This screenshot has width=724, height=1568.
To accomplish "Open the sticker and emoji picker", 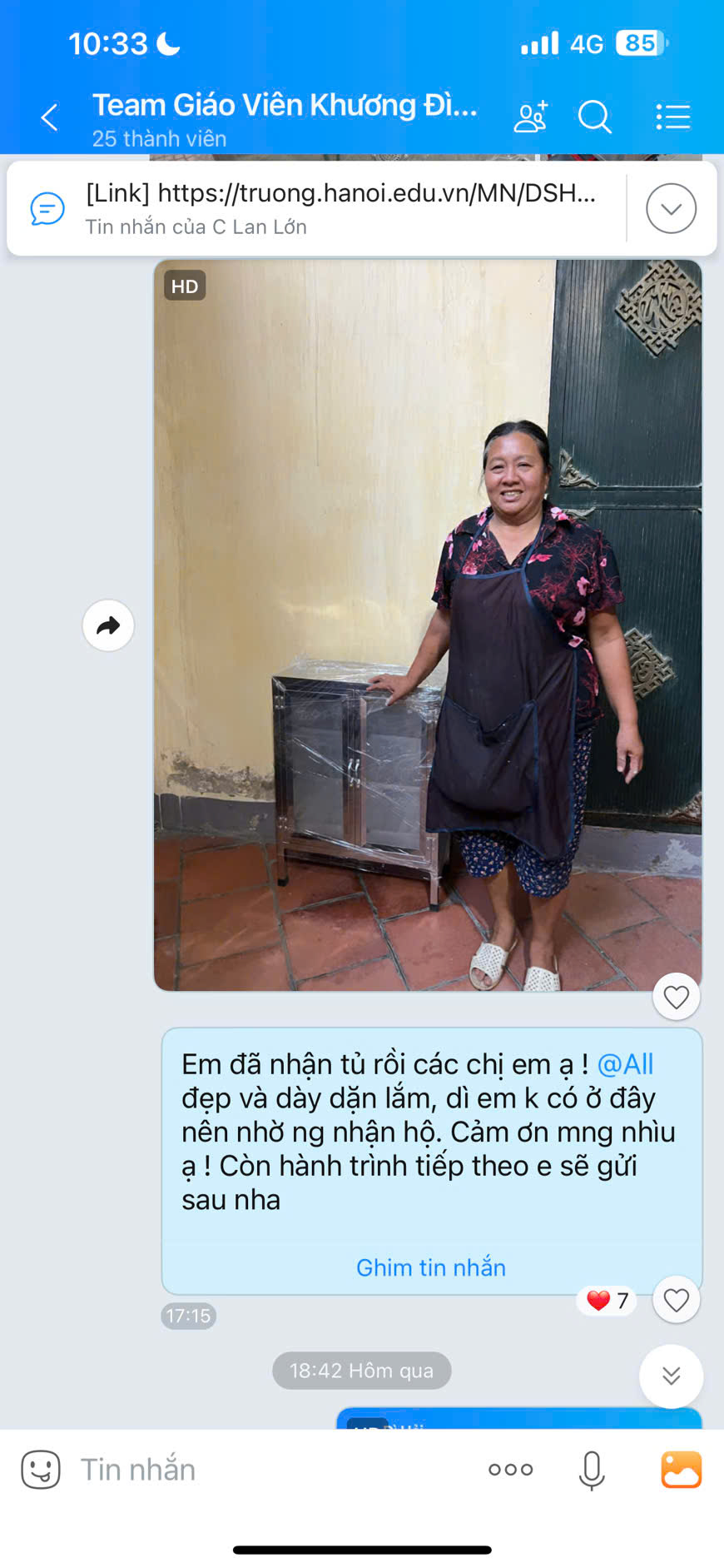I will click(41, 1470).
